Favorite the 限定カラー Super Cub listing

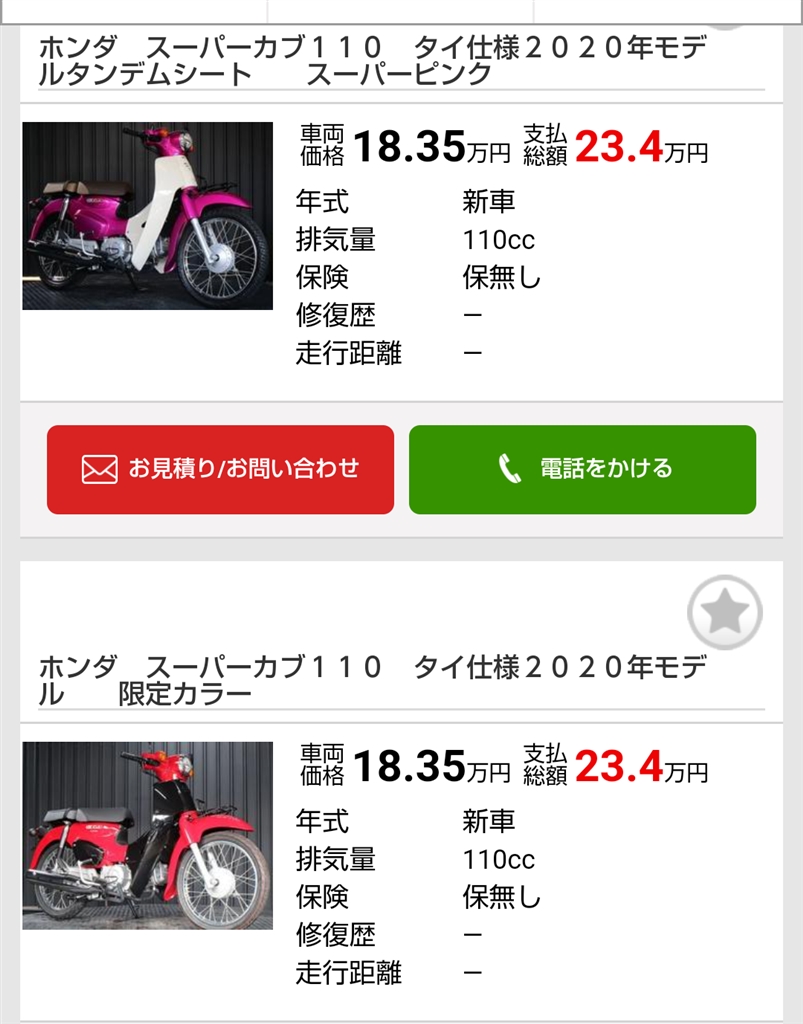[x=724, y=612]
